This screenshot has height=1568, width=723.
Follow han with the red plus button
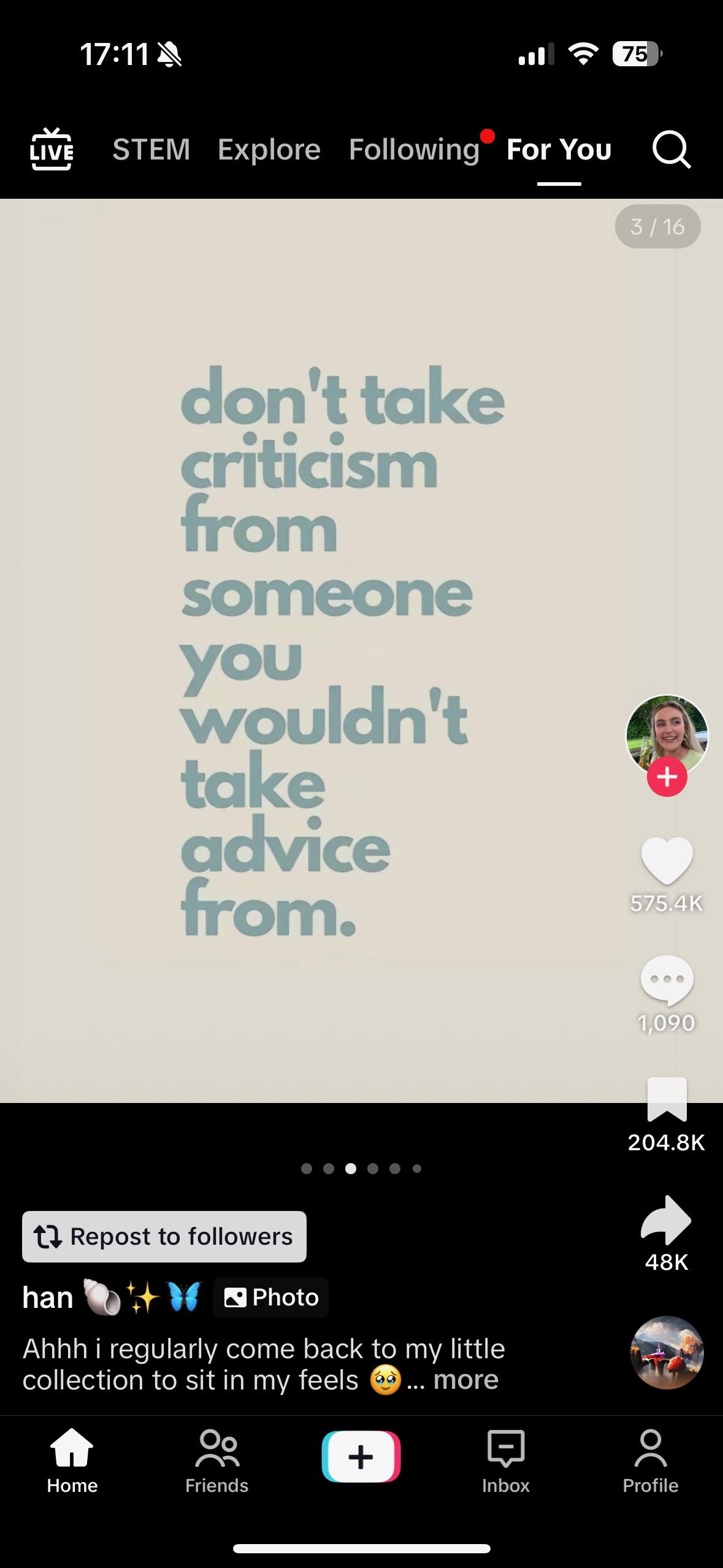[x=667, y=777]
